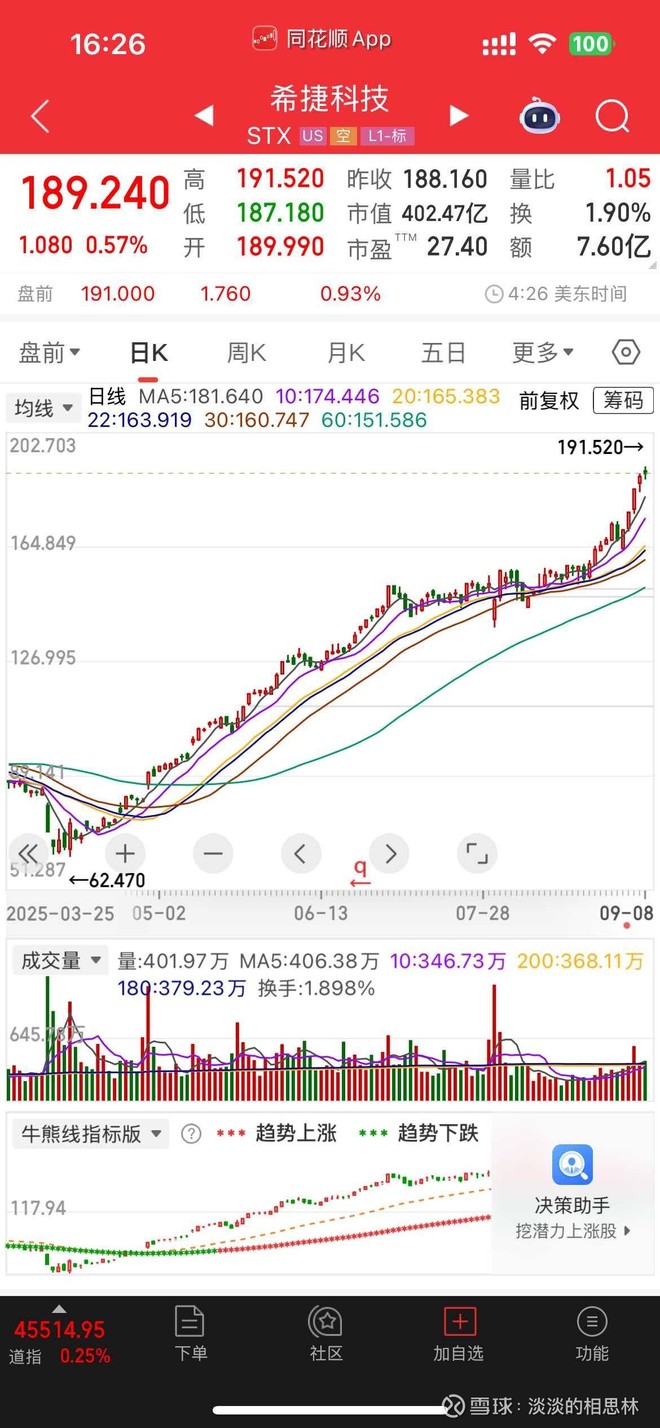Switch to the 月K monthly chart
Screen dimensions: 660x1428
[x=346, y=353]
